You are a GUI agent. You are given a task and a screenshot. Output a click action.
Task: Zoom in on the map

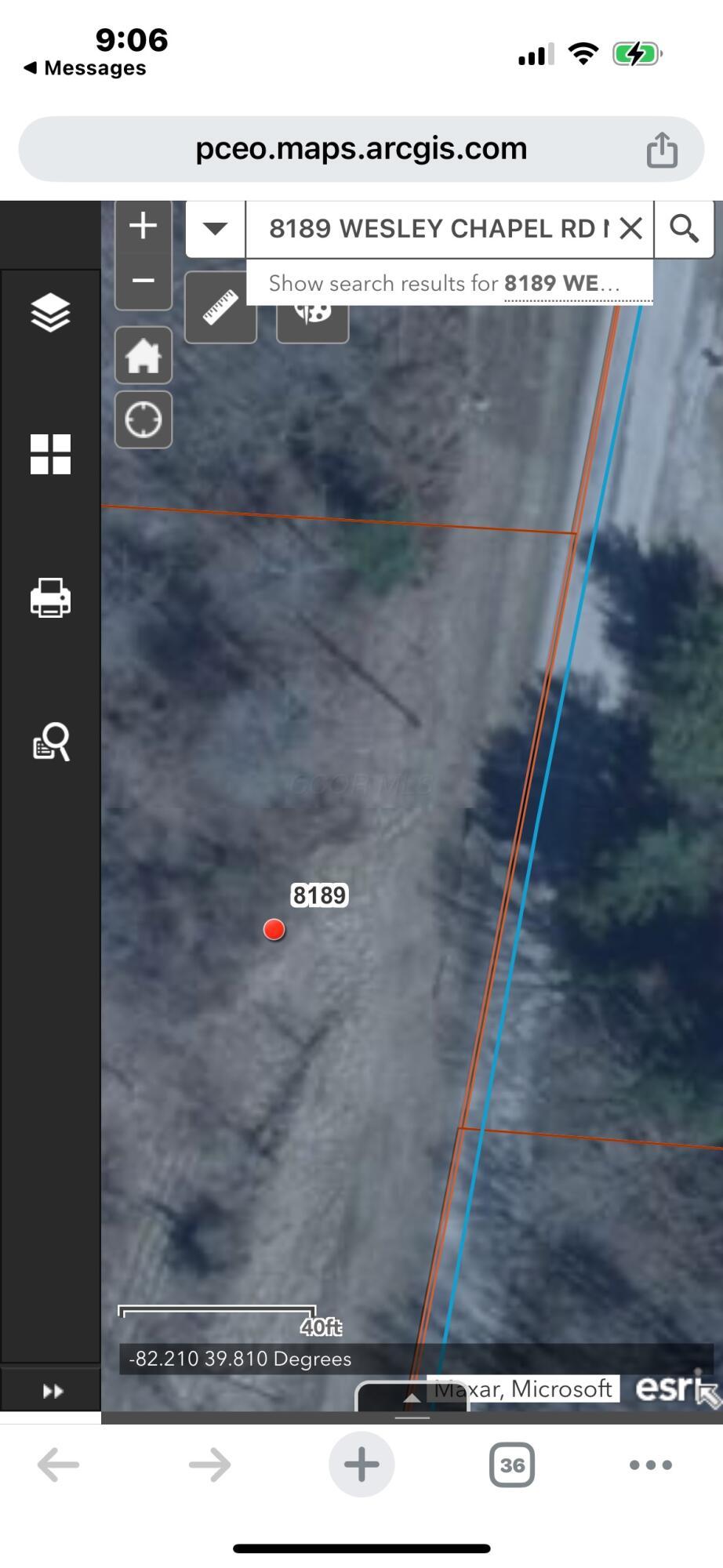[x=143, y=227]
